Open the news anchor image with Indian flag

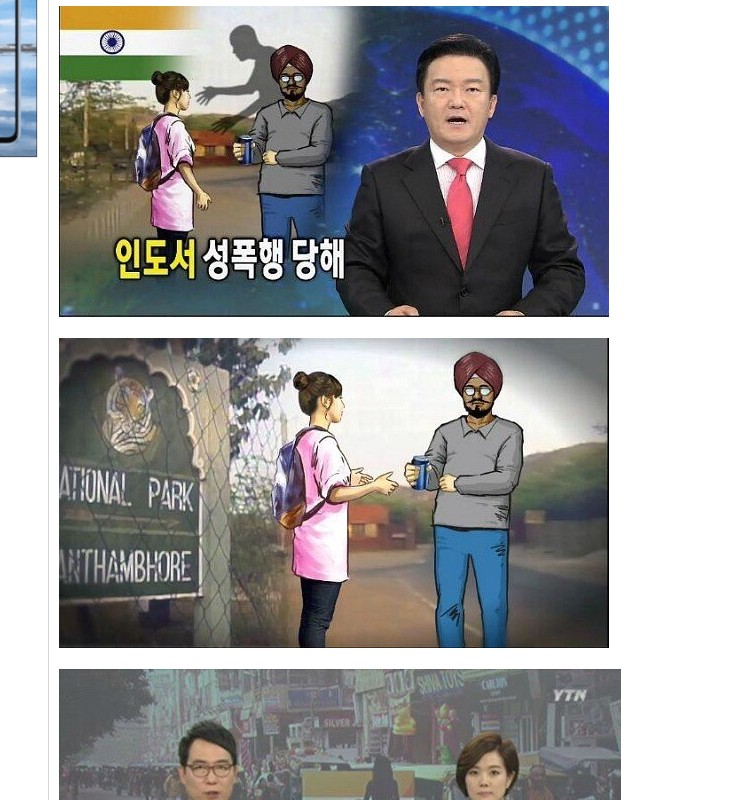(333, 161)
